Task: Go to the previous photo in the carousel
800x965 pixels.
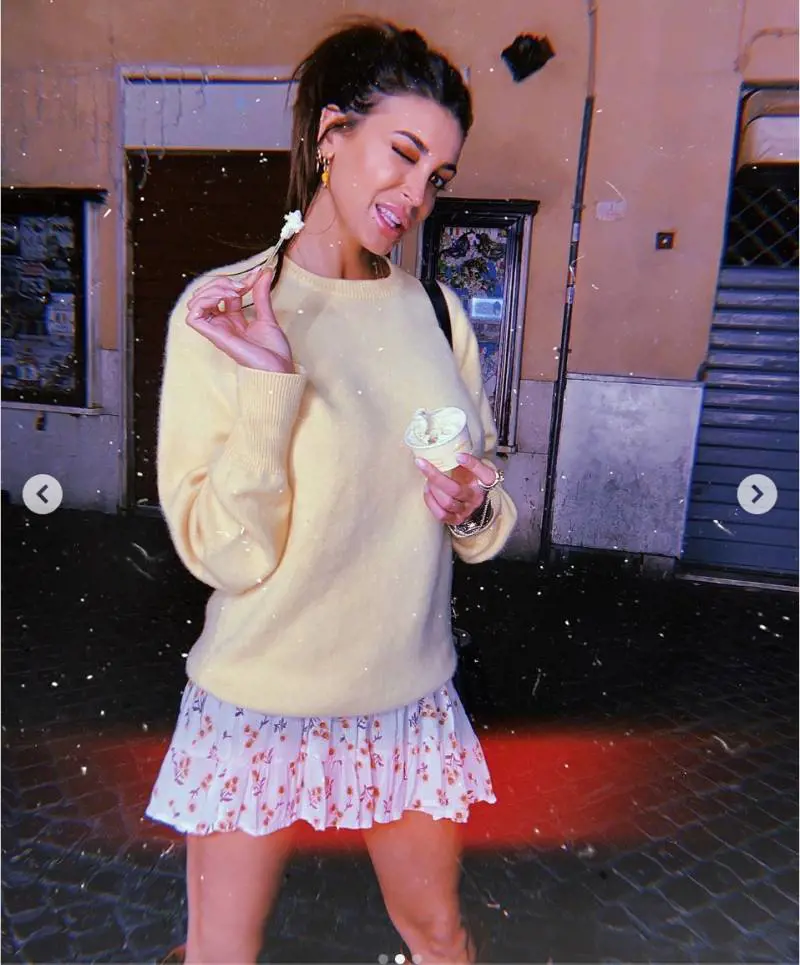Action: point(42,494)
